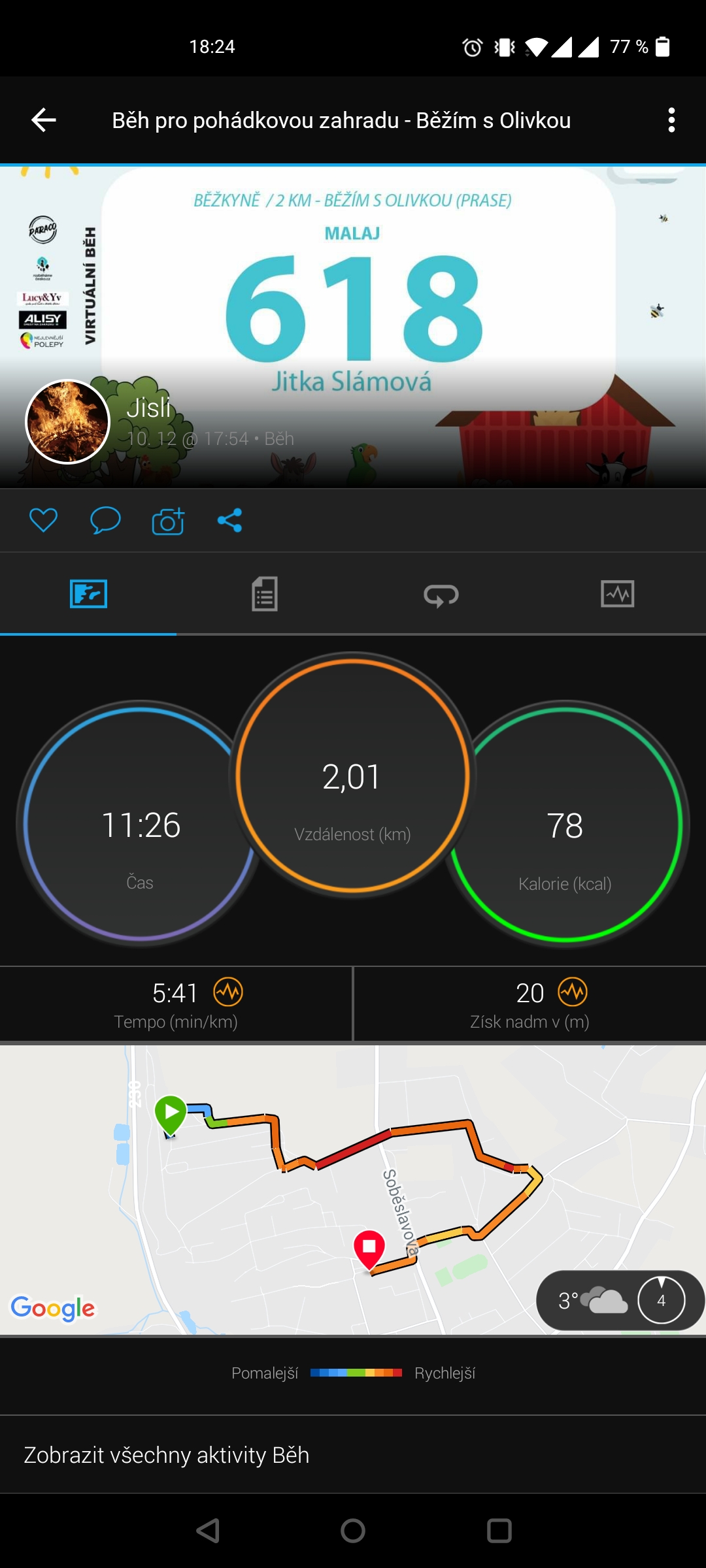
Task: Like this activity with the heart
Action: [x=43, y=521]
